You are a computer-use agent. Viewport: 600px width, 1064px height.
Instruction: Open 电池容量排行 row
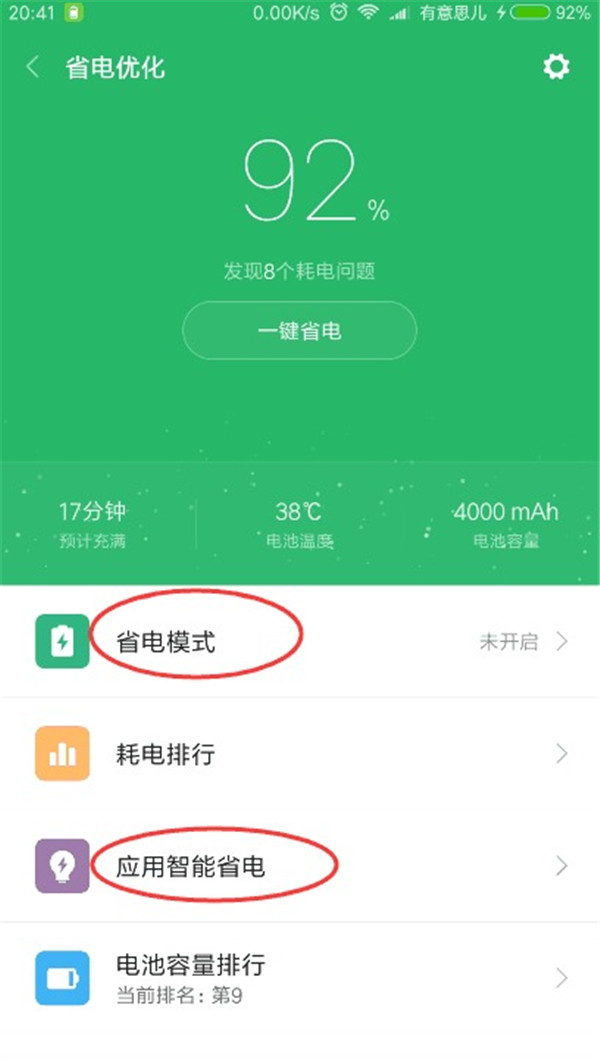300,978
